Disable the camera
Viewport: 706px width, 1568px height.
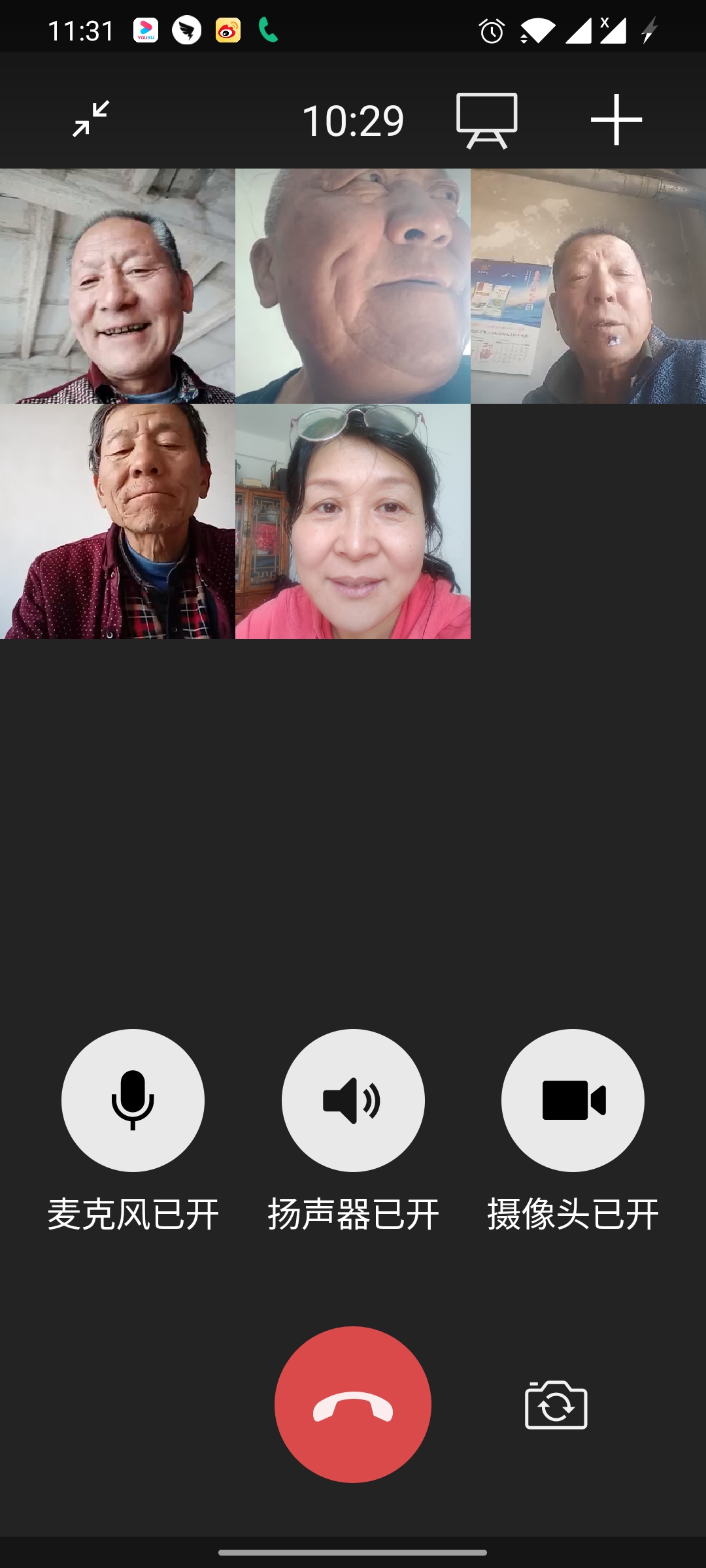coord(573,1100)
